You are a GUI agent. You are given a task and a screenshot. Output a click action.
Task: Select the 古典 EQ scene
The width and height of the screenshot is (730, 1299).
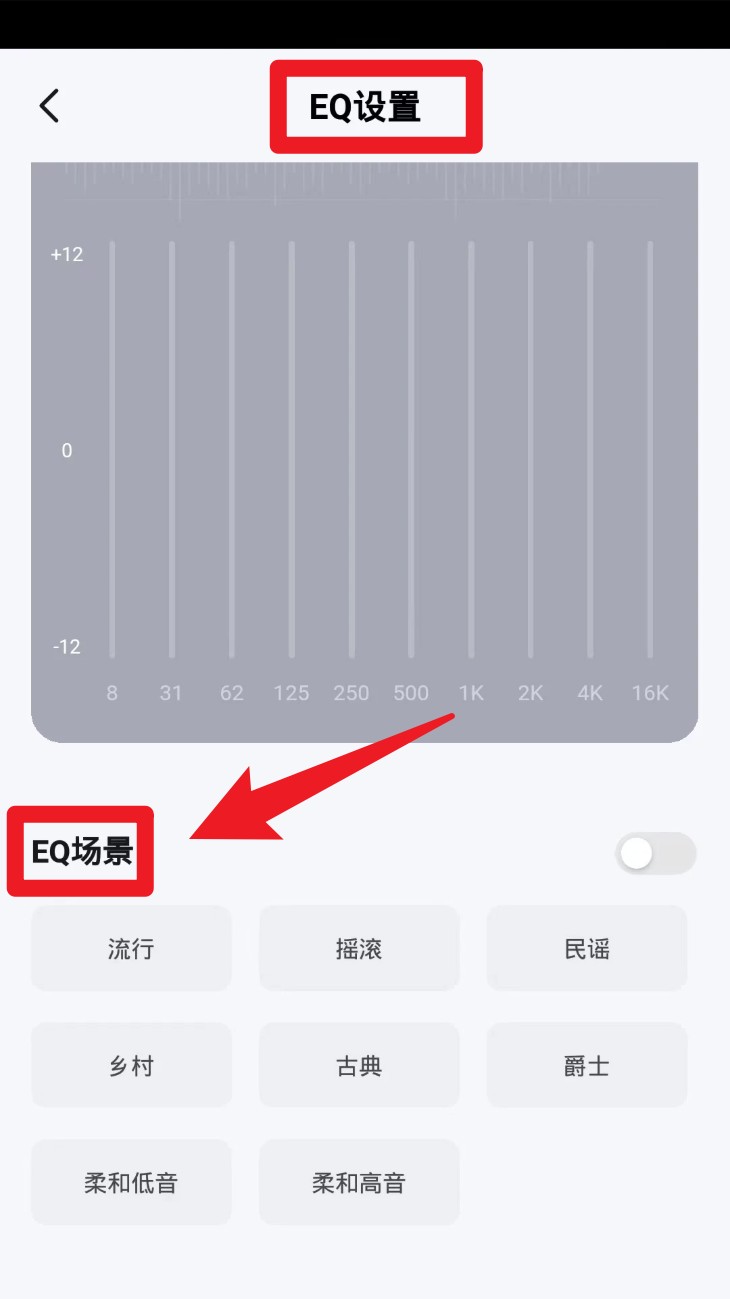(359, 1066)
